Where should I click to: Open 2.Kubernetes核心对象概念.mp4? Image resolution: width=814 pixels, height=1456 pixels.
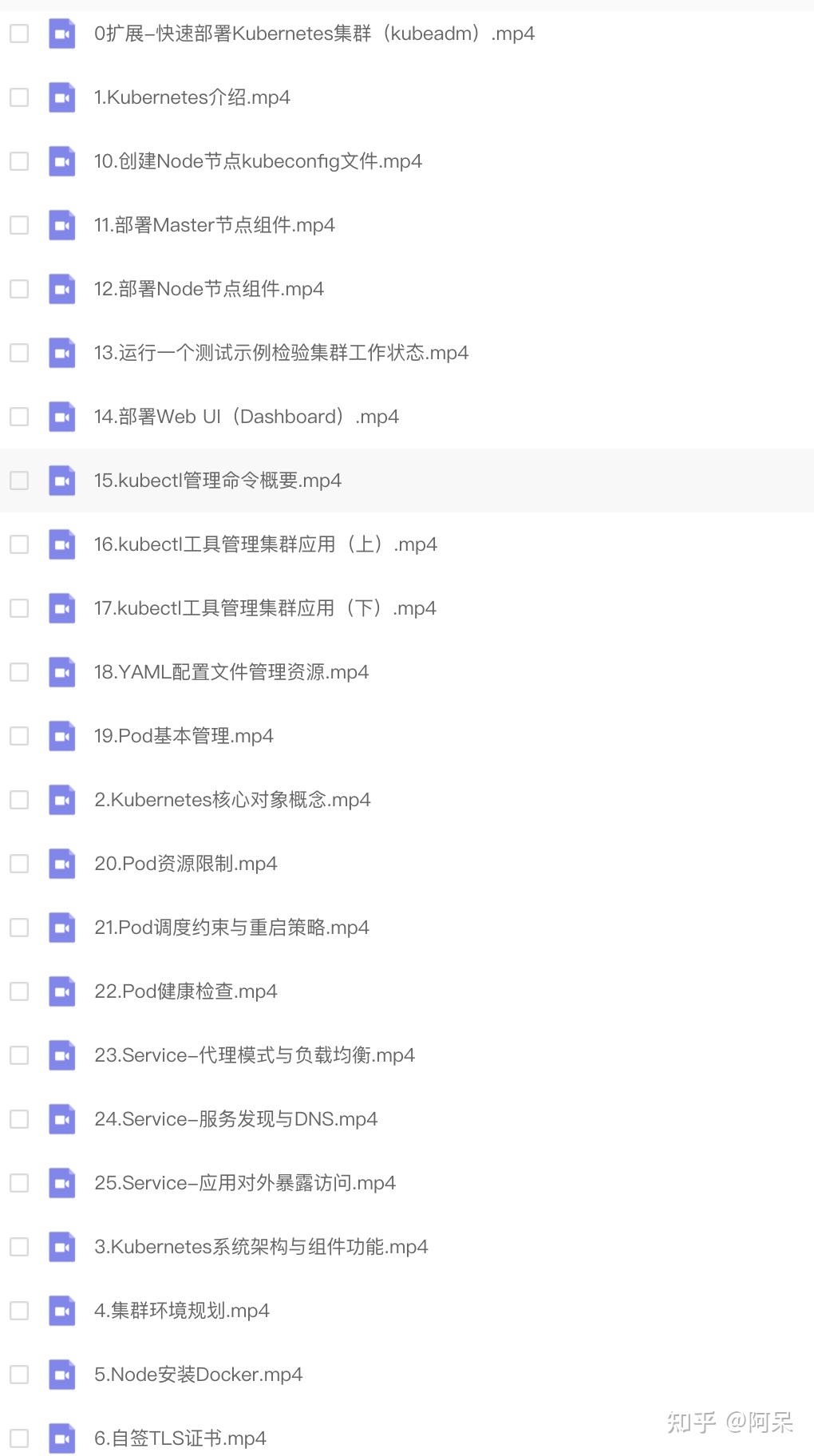click(x=232, y=800)
